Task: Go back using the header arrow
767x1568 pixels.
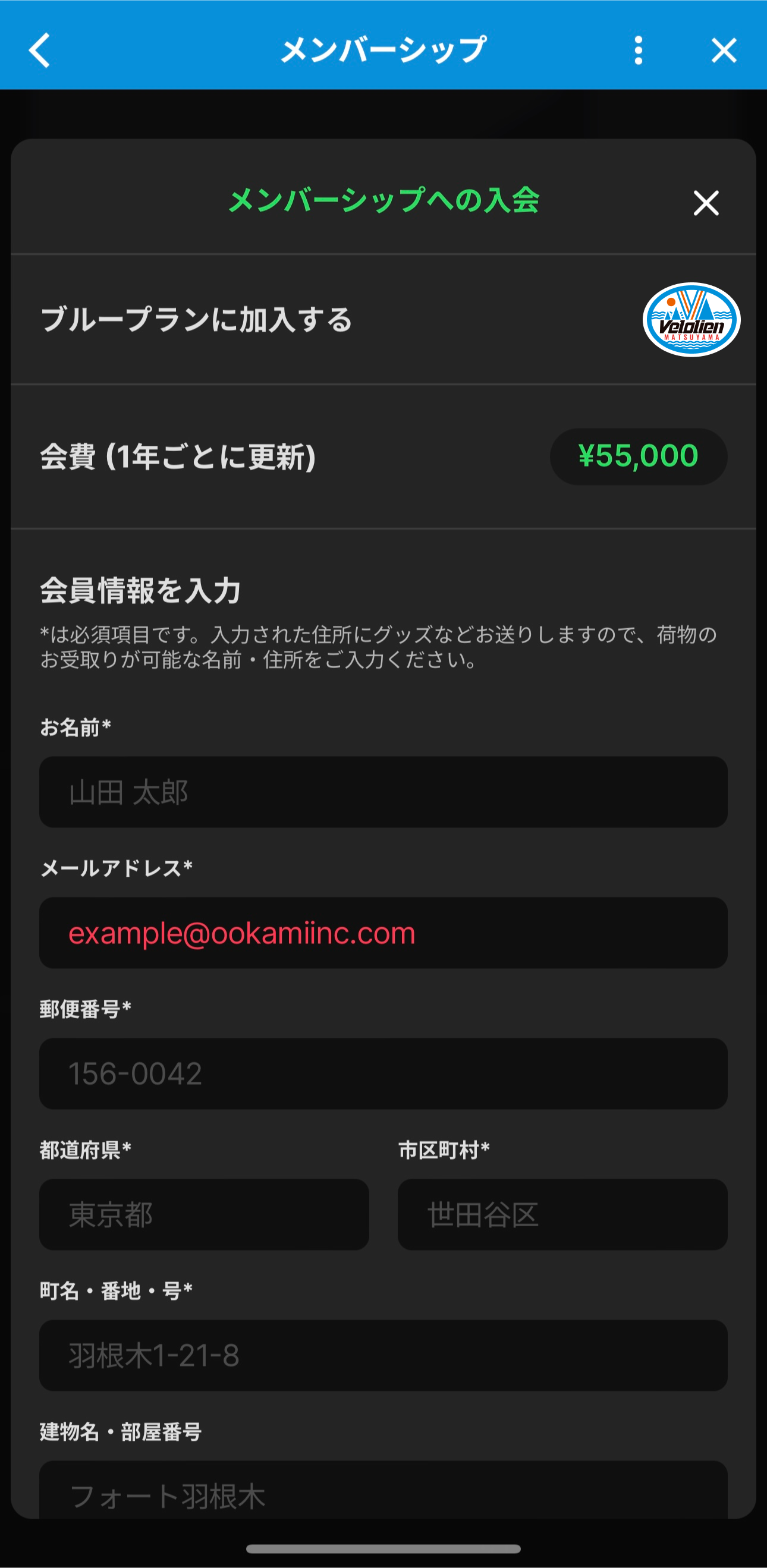Action: point(40,50)
